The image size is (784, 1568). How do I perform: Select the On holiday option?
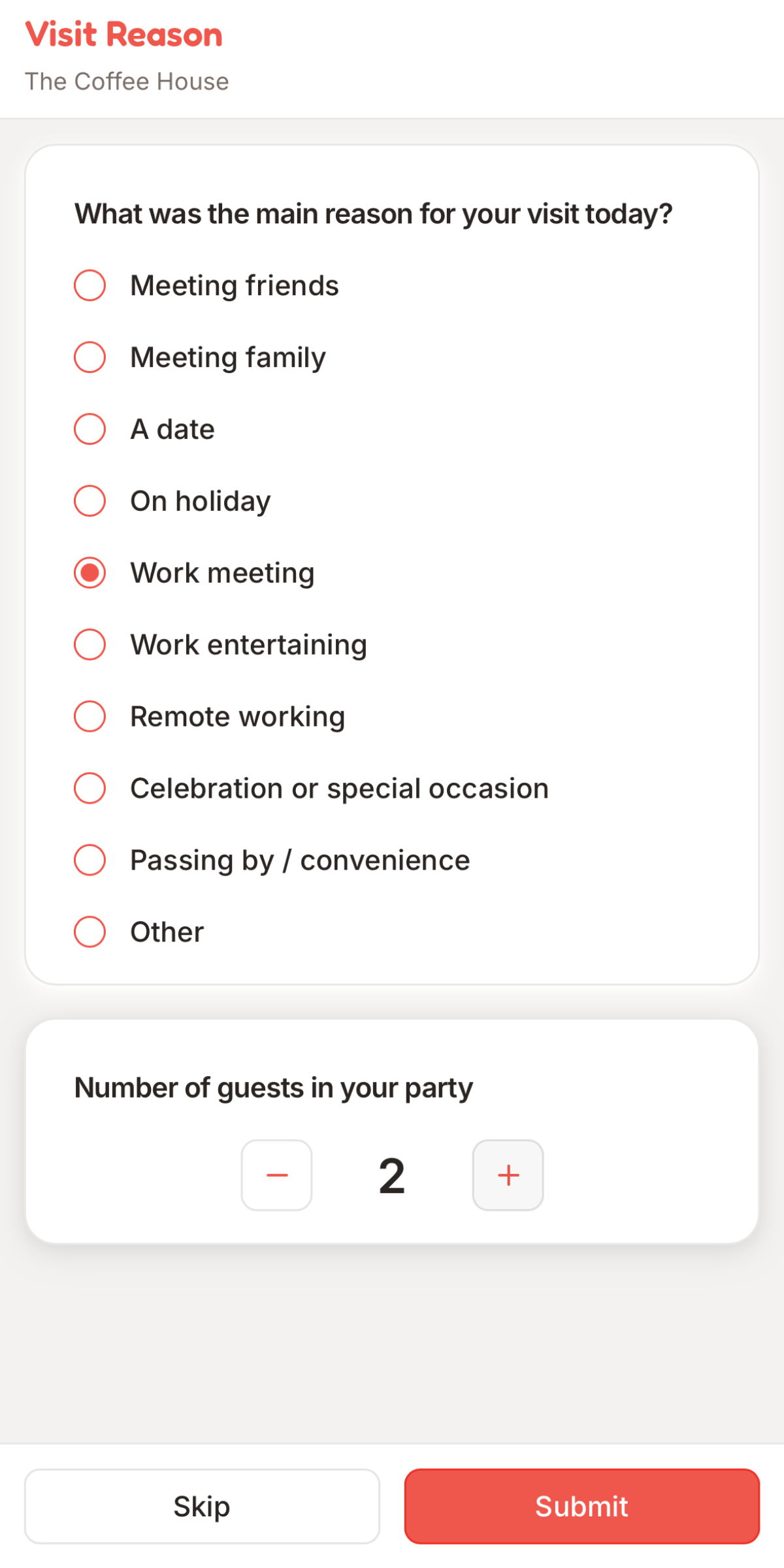coord(90,501)
